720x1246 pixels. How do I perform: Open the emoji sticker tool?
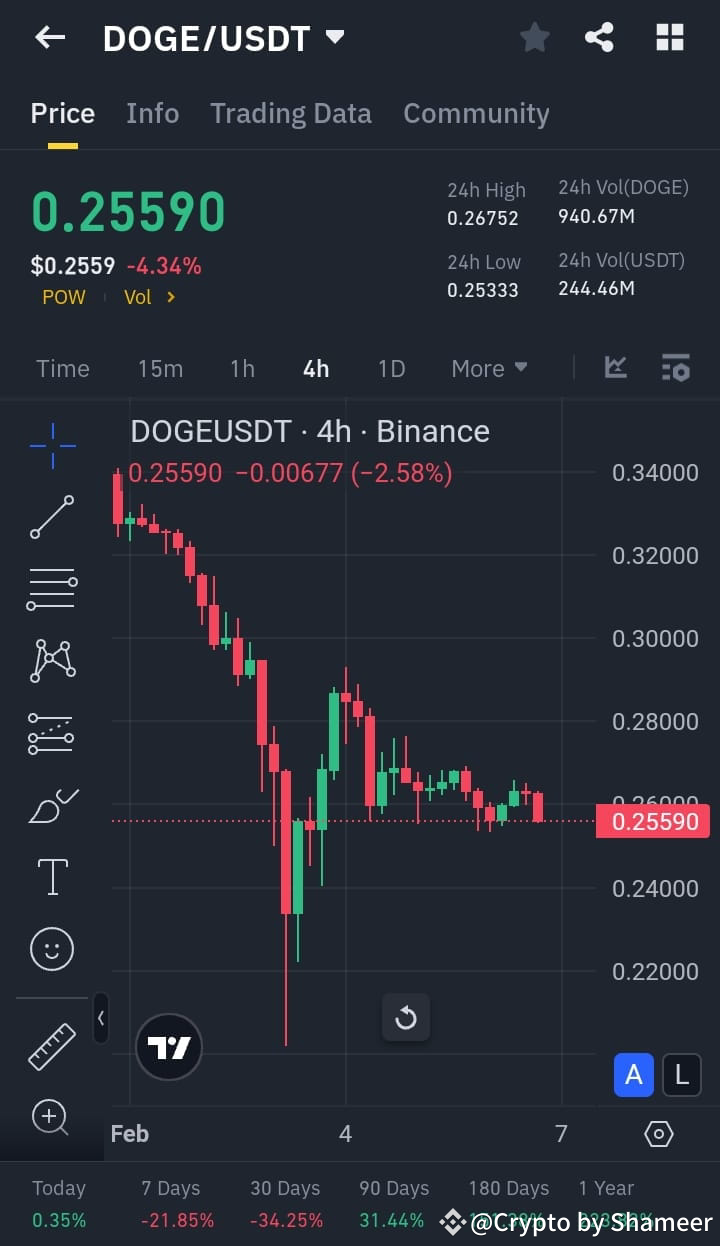coord(51,948)
